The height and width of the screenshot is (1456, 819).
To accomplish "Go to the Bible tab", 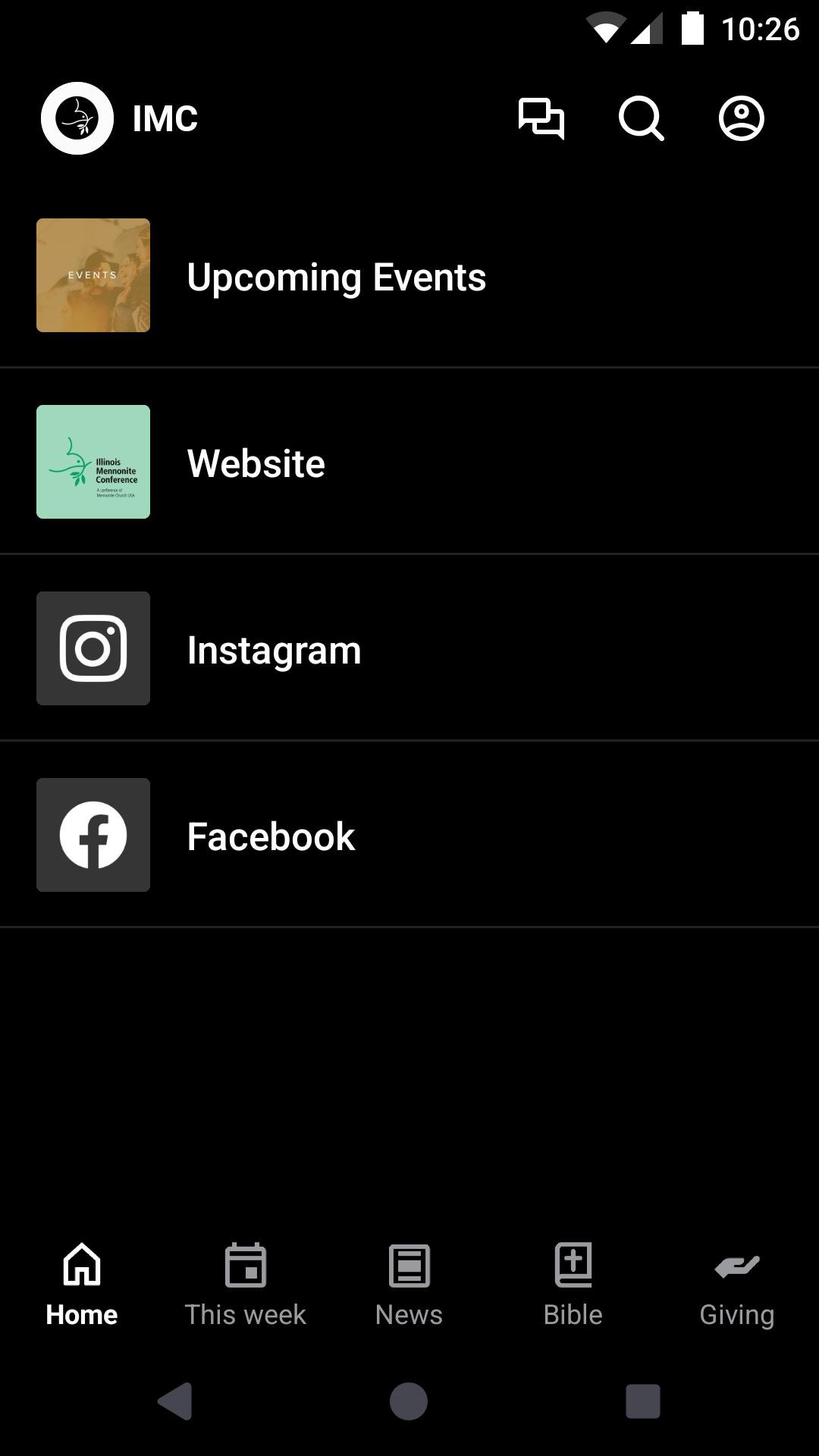I will pyautogui.click(x=573, y=1283).
